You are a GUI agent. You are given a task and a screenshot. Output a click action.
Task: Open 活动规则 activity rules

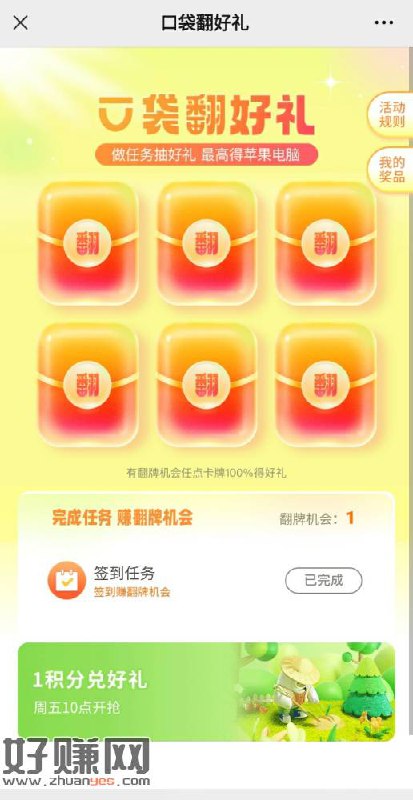[x=391, y=115]
